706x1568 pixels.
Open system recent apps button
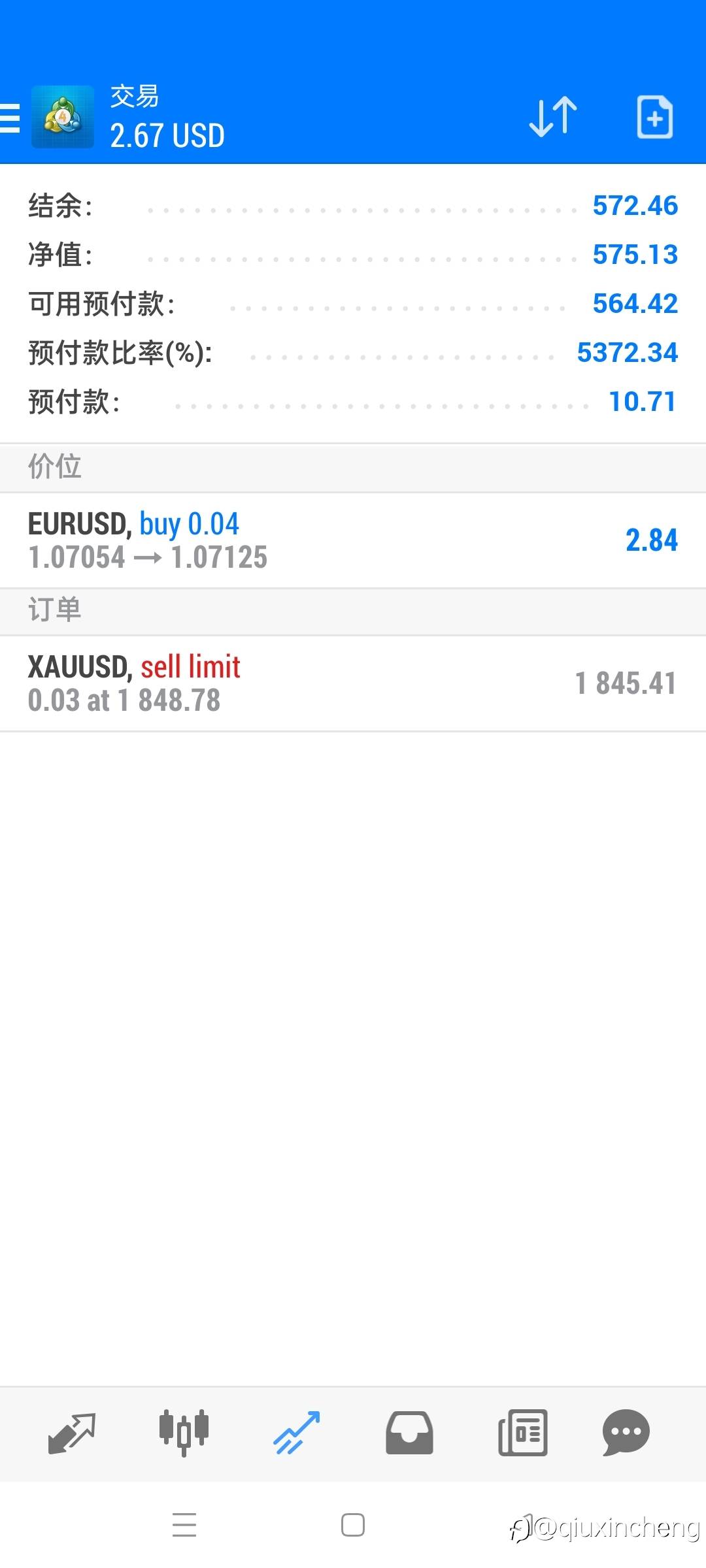pyautogui.click(x=184, y=1525)
